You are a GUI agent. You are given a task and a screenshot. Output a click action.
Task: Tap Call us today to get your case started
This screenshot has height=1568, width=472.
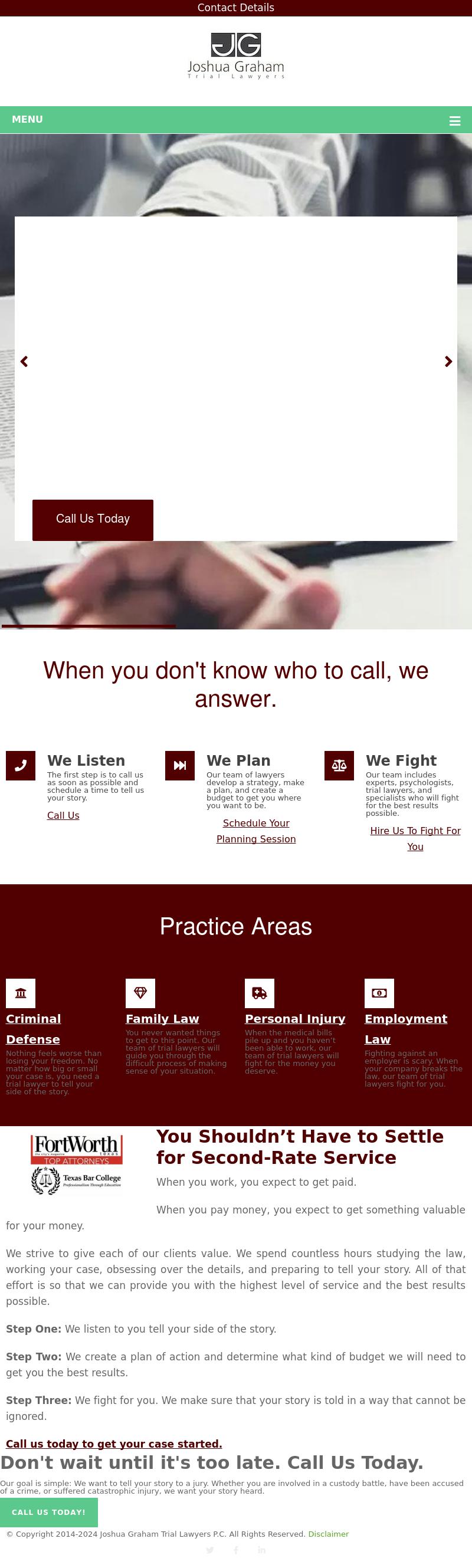pos(114,1444)
